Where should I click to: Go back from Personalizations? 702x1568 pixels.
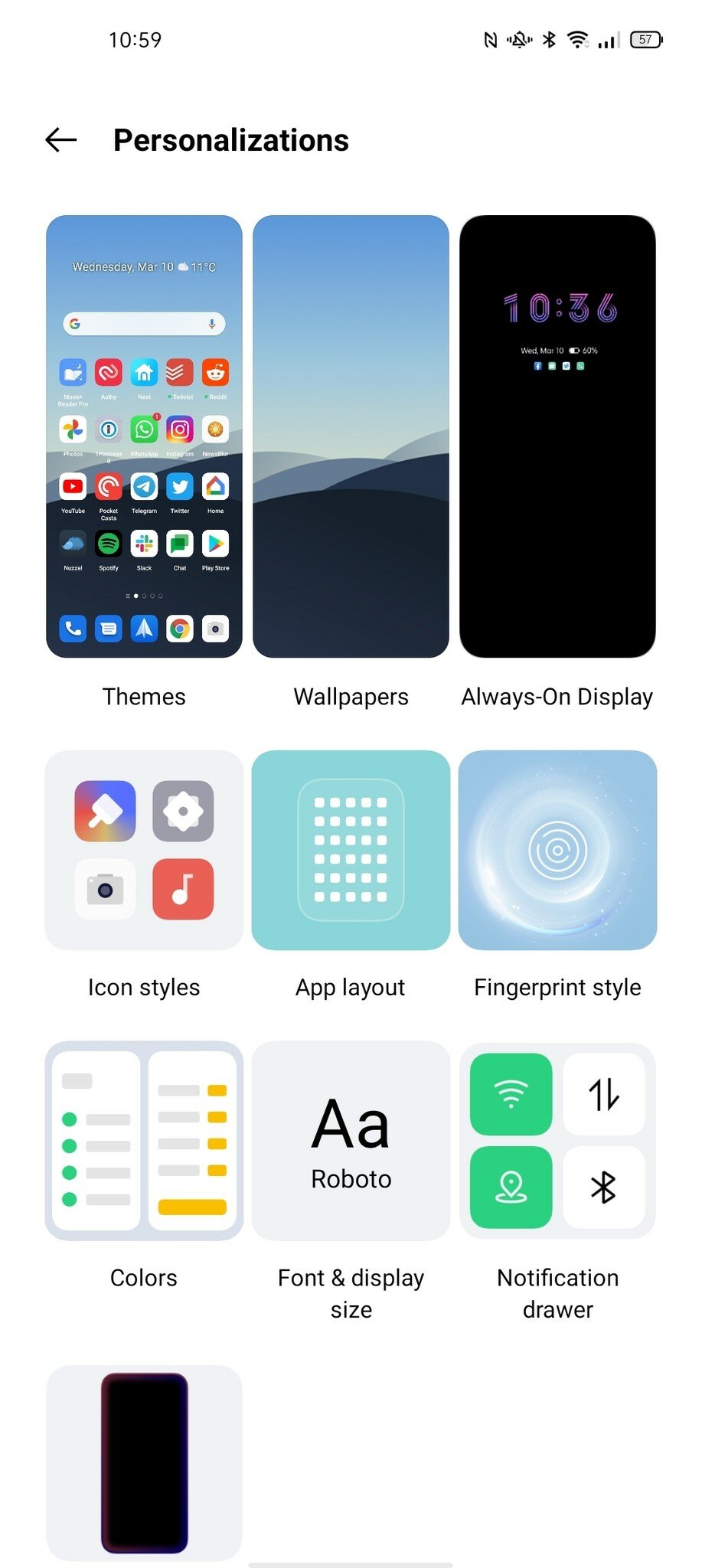click(61, 140)
